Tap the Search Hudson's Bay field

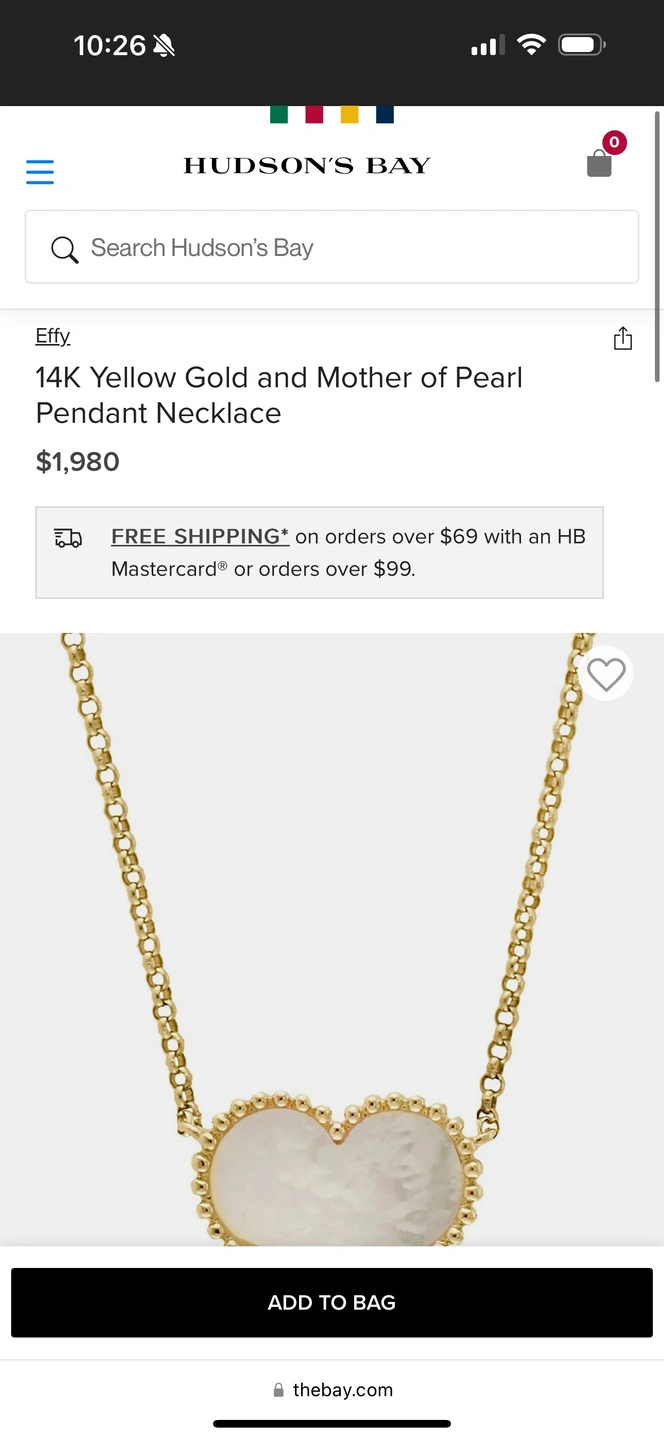[x=332, y=247]
